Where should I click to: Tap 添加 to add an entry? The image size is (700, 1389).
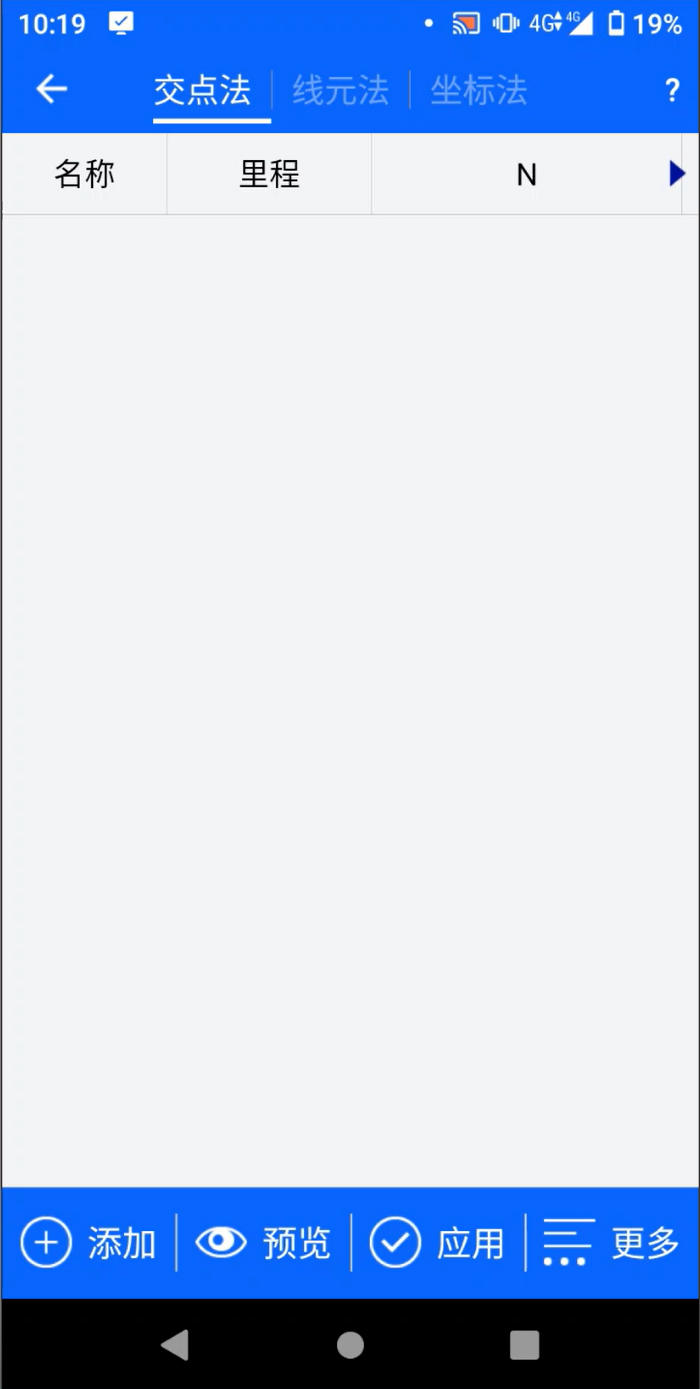tap(88, 1243)
